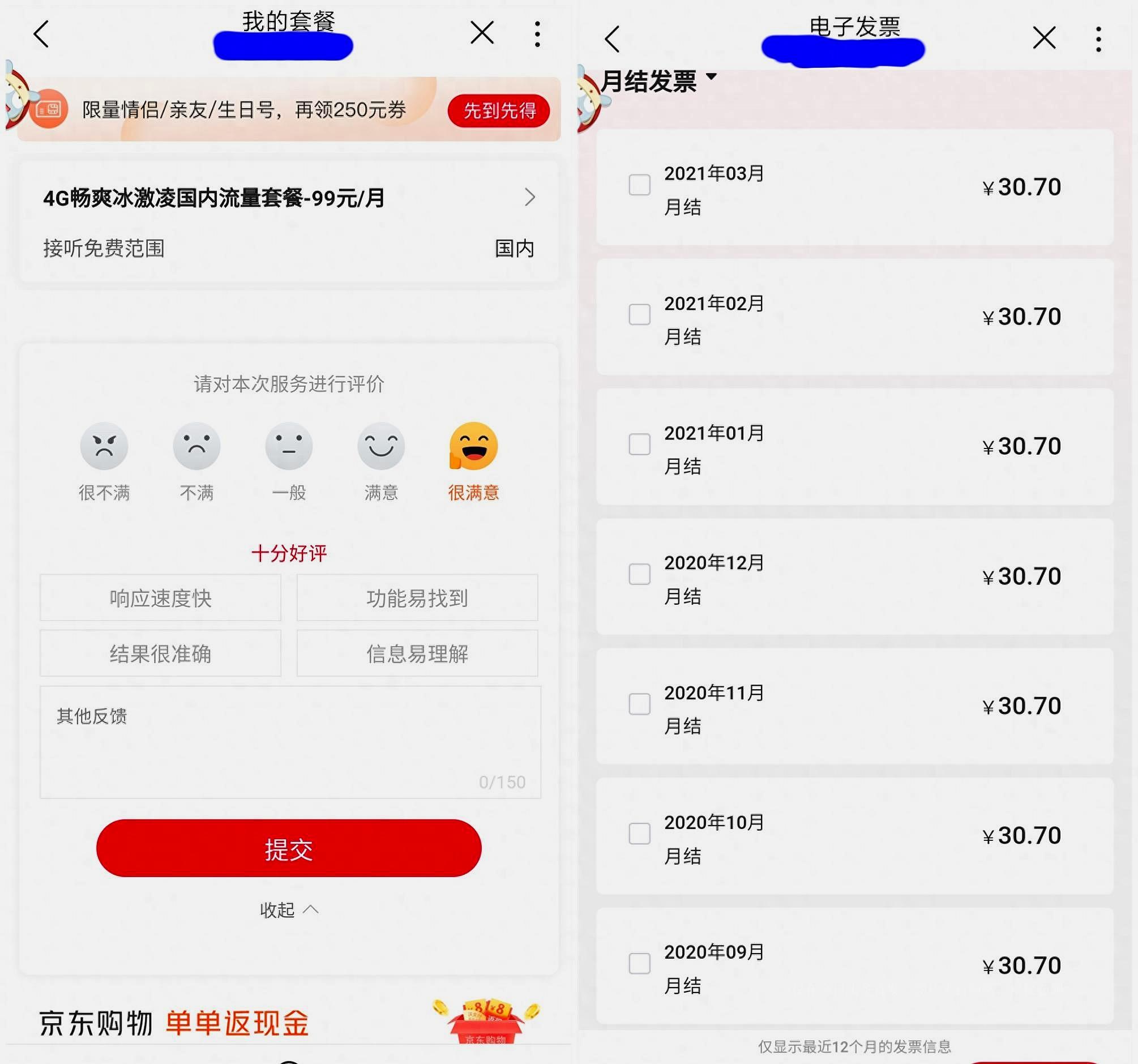
Task: Close the 我的套餐 page with X
Action: point(482,33)
